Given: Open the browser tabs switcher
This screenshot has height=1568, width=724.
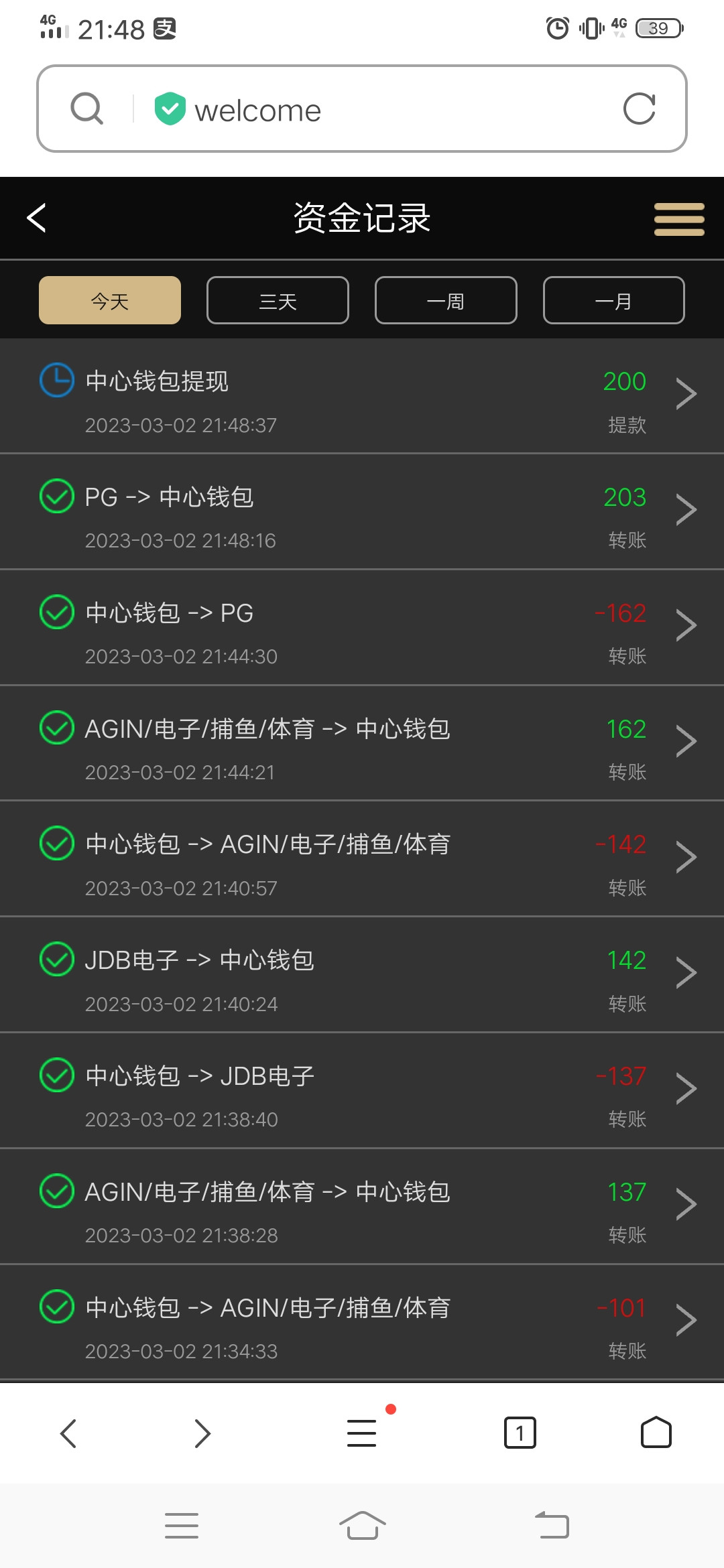Looking at the screenshot, I should pos(520,1433).
